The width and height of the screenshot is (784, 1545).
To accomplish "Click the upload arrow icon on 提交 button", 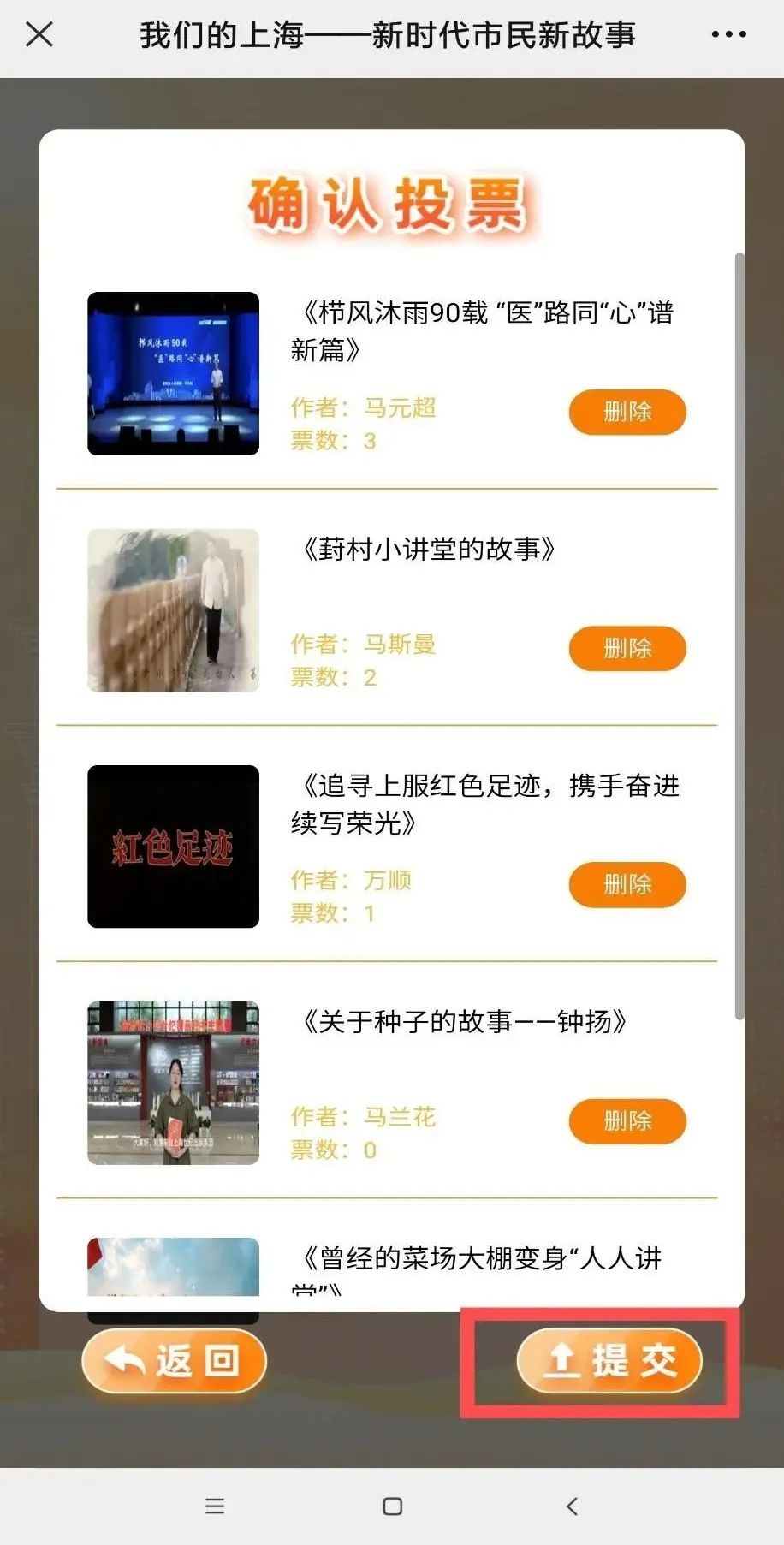I will pos(561,1361).
